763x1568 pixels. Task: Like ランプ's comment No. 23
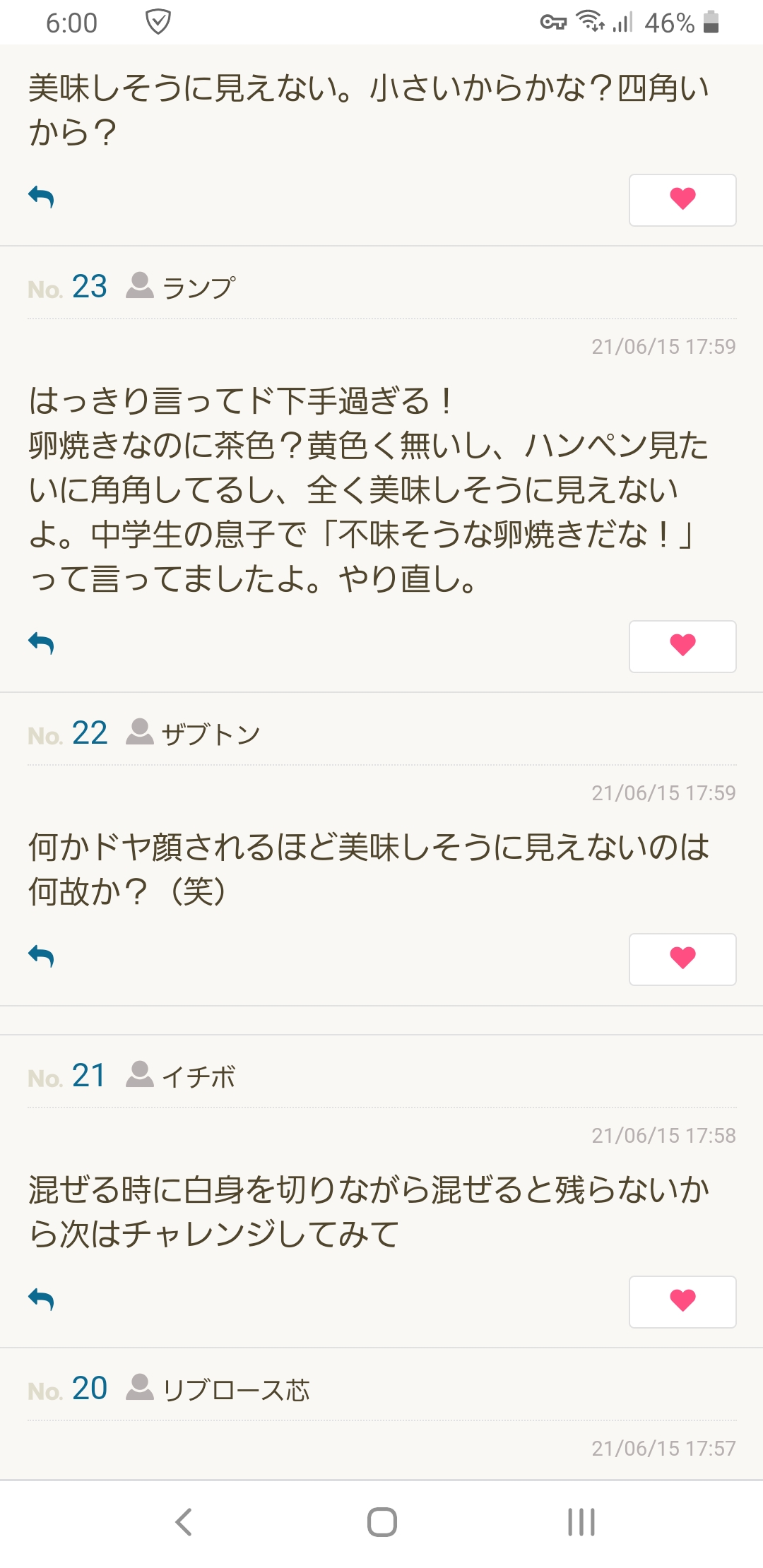tap(682, 646)
